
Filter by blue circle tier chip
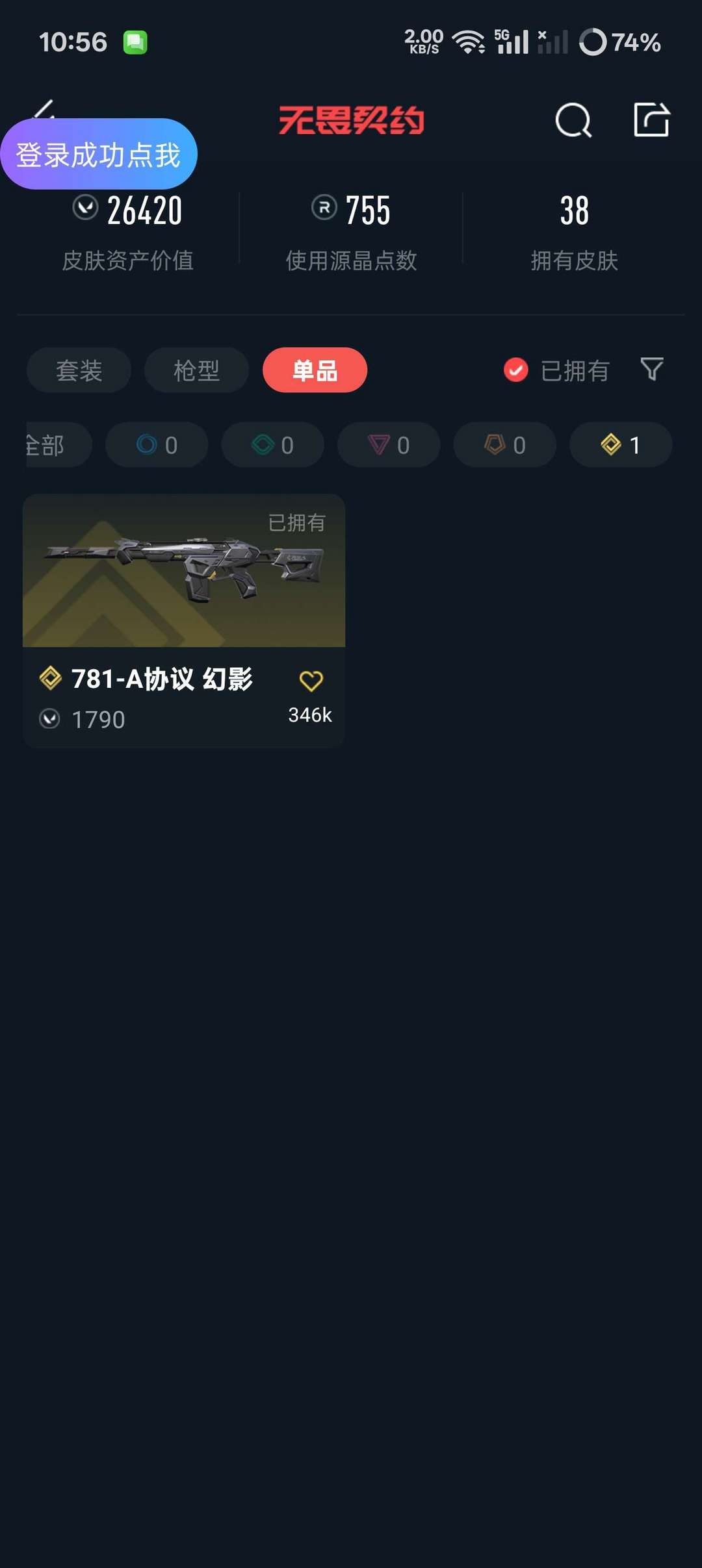[x=157, y=445]
